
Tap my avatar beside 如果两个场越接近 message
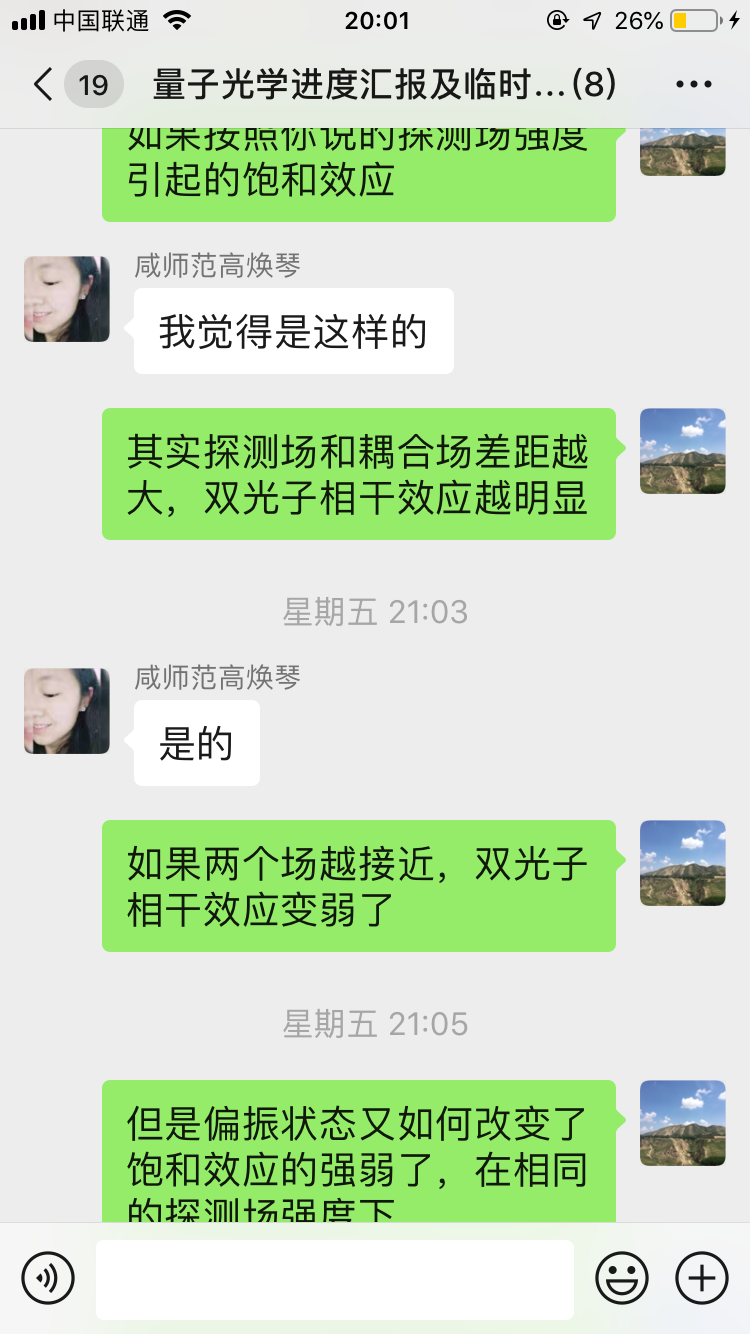pos(682,863)
